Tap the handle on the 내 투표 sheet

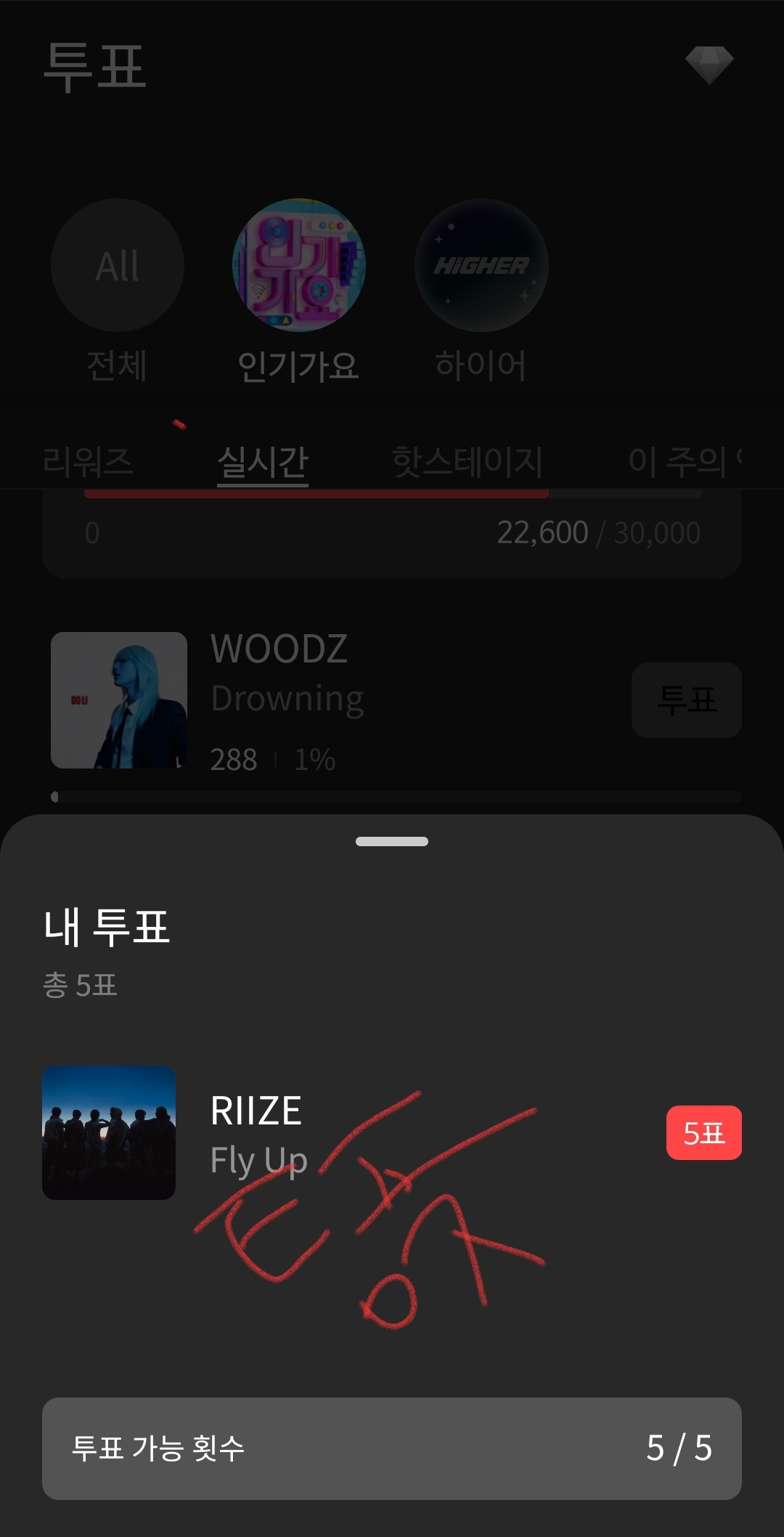(x=392, y=841)
